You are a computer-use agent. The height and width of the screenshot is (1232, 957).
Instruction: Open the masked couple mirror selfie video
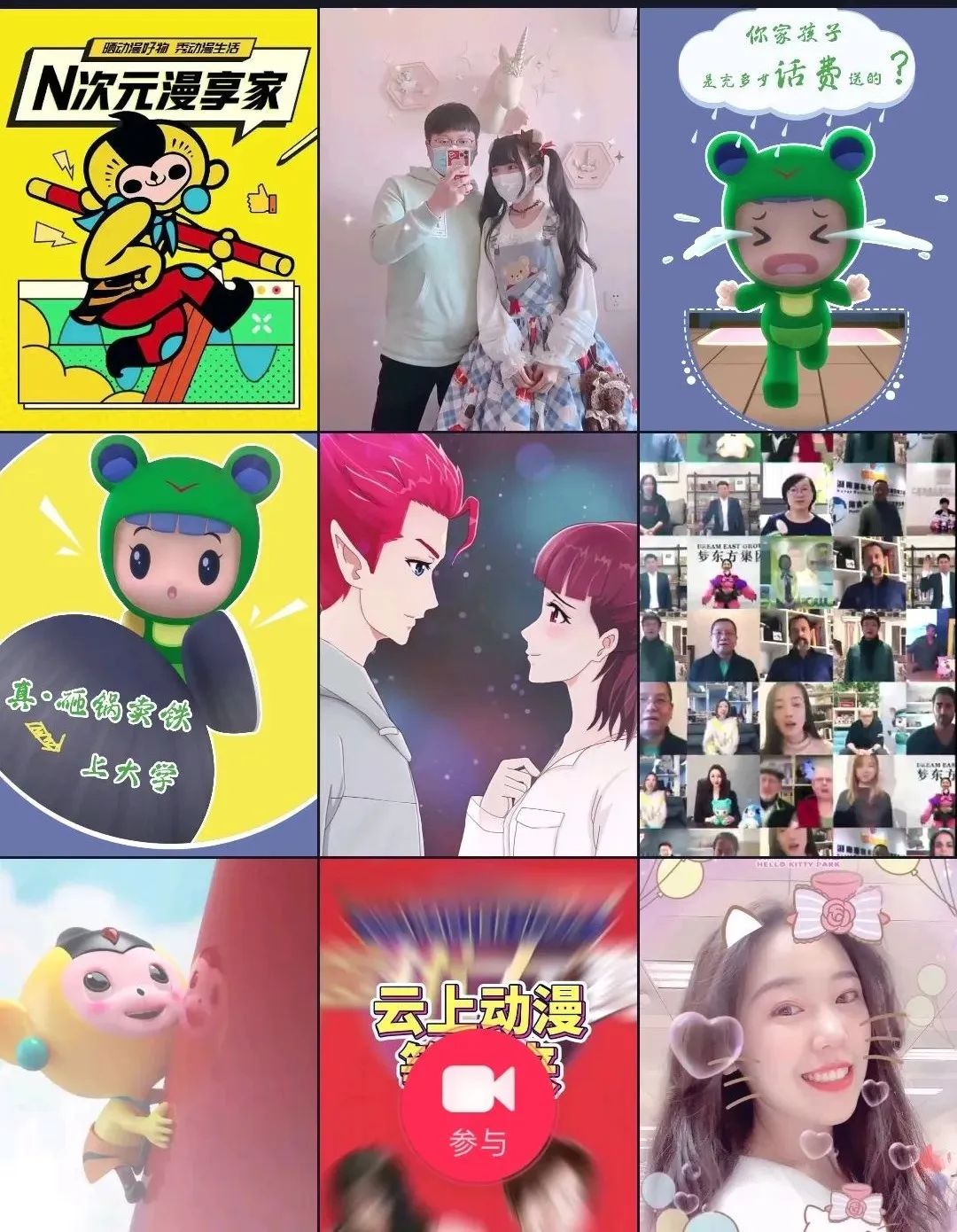[x=478, y=219]
